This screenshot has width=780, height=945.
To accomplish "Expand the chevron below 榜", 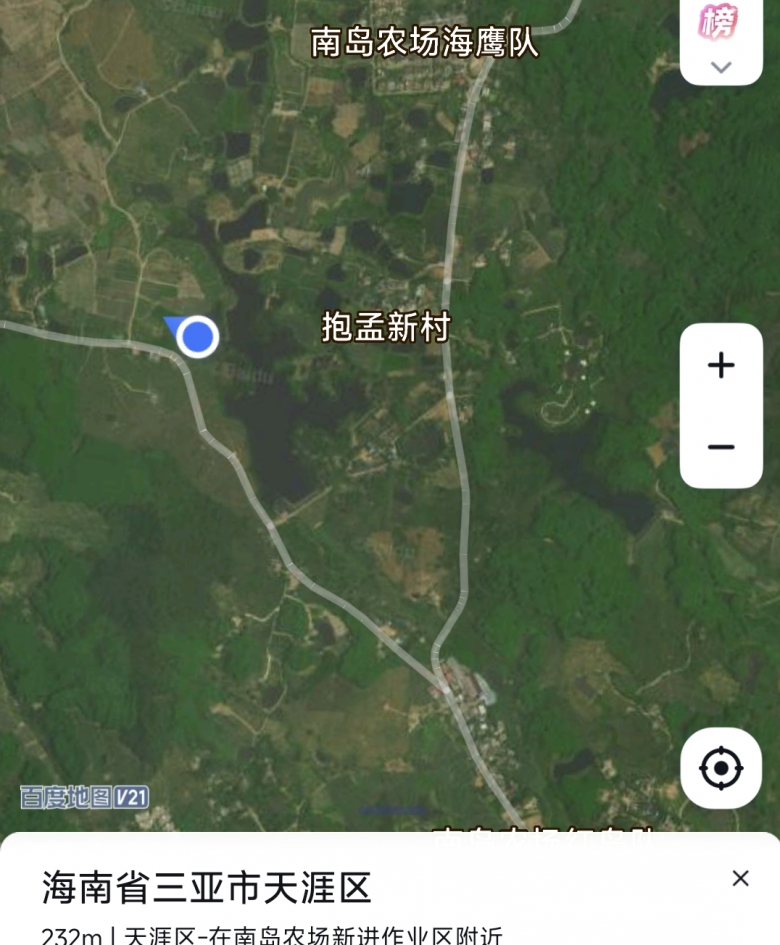I will point(721,67).
